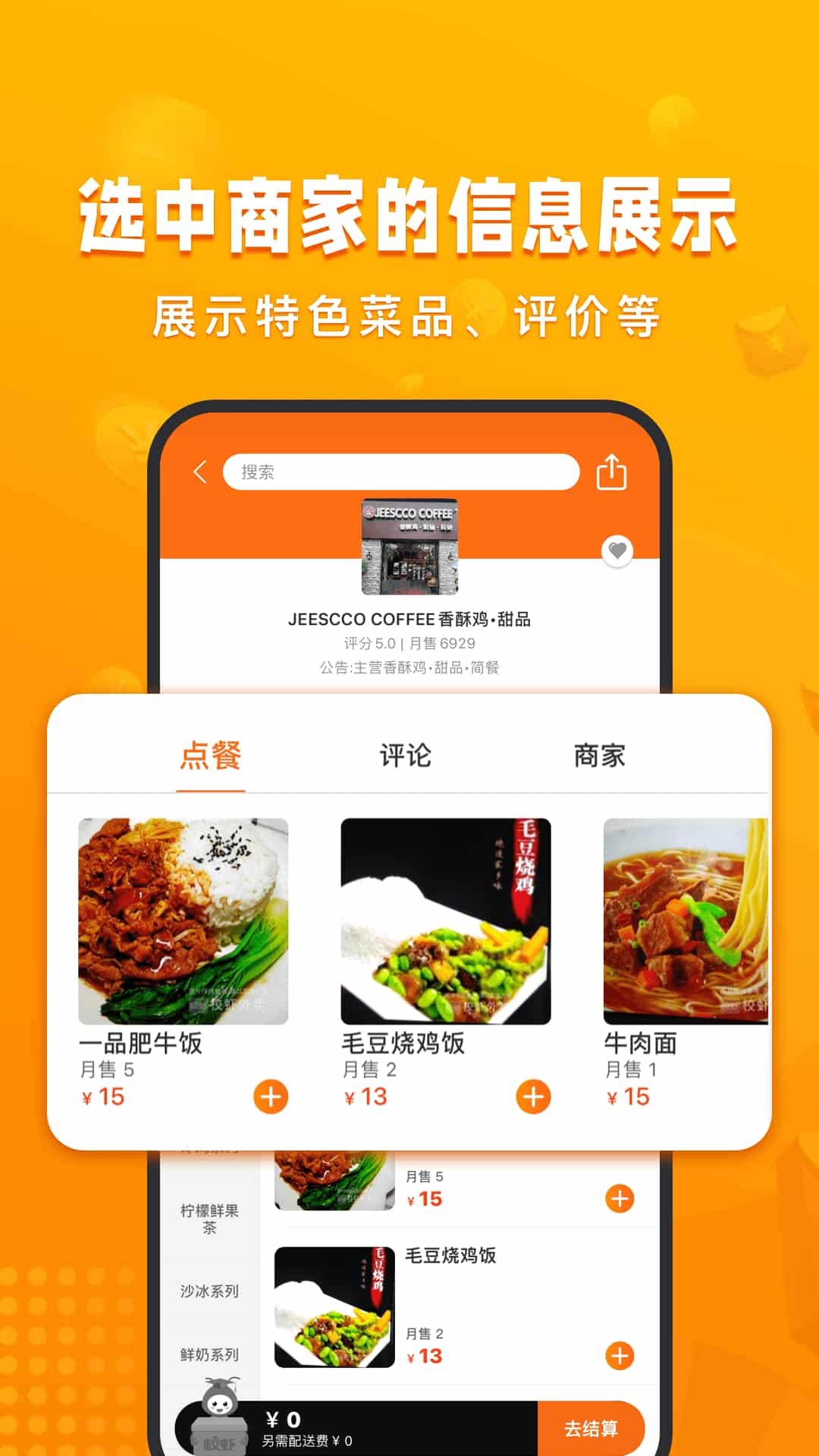Click the rating text 评分 5.0
Screen dimensions: 819x1456
pyautogui.click(x=369, y=645)
